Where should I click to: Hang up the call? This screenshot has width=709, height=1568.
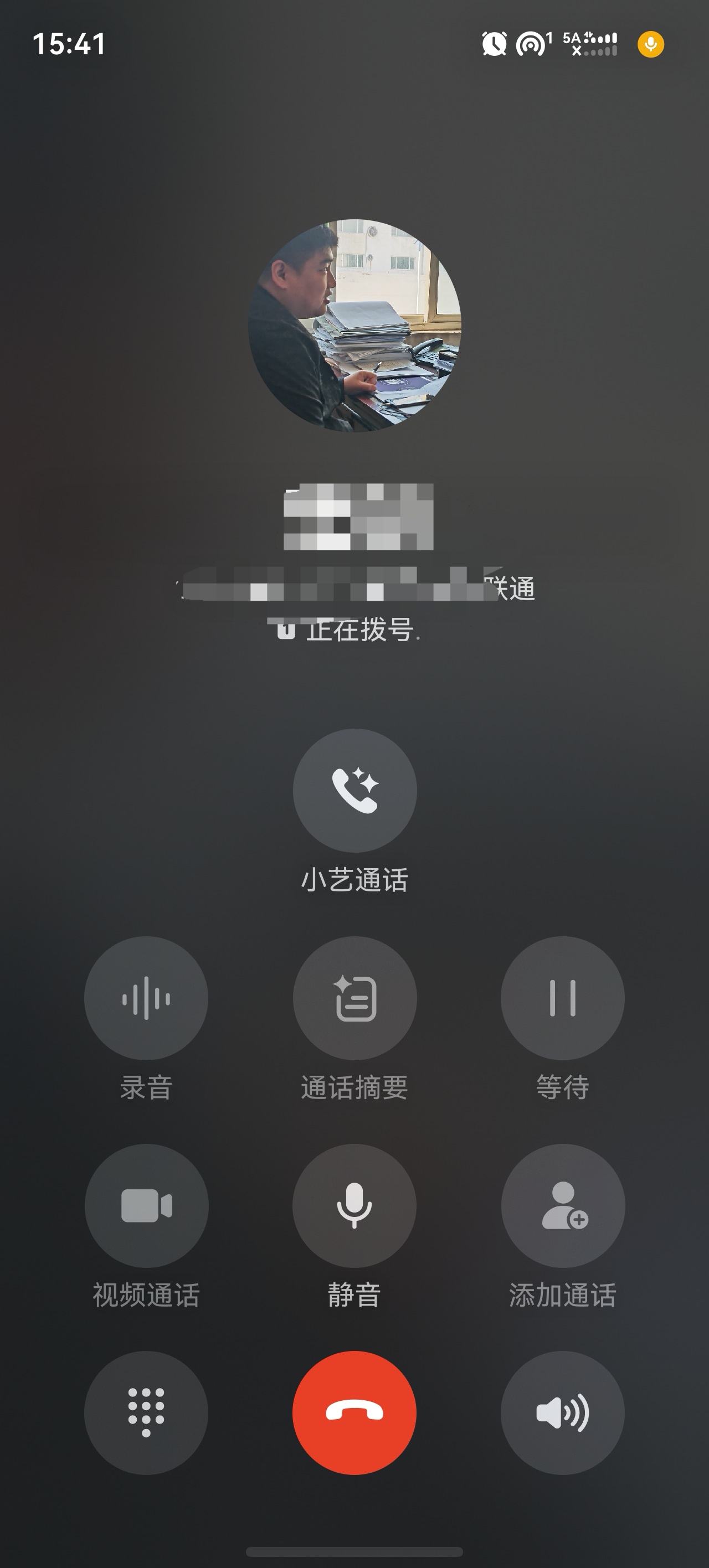(x=354, y=1412)
